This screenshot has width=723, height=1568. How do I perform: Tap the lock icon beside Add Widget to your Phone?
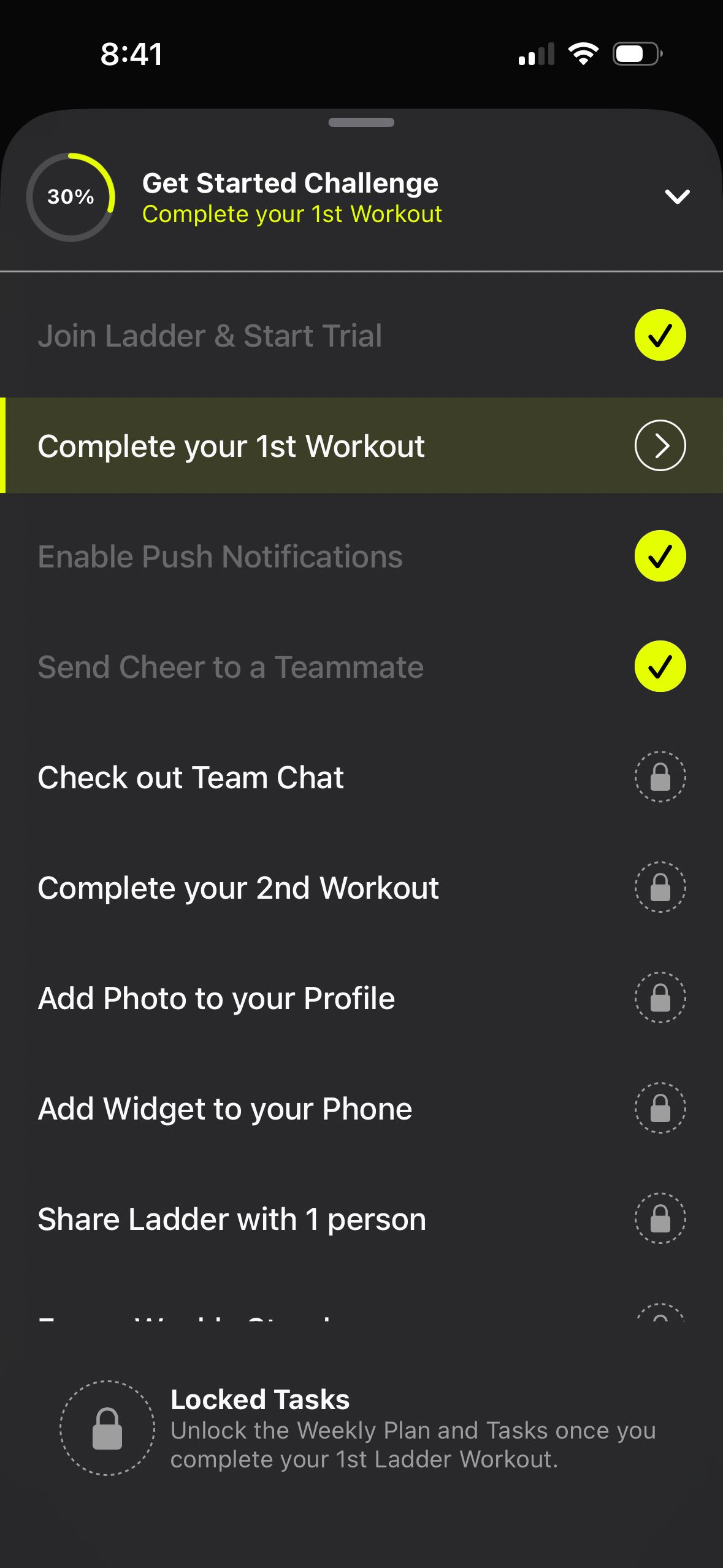[x=660, y=1108]
